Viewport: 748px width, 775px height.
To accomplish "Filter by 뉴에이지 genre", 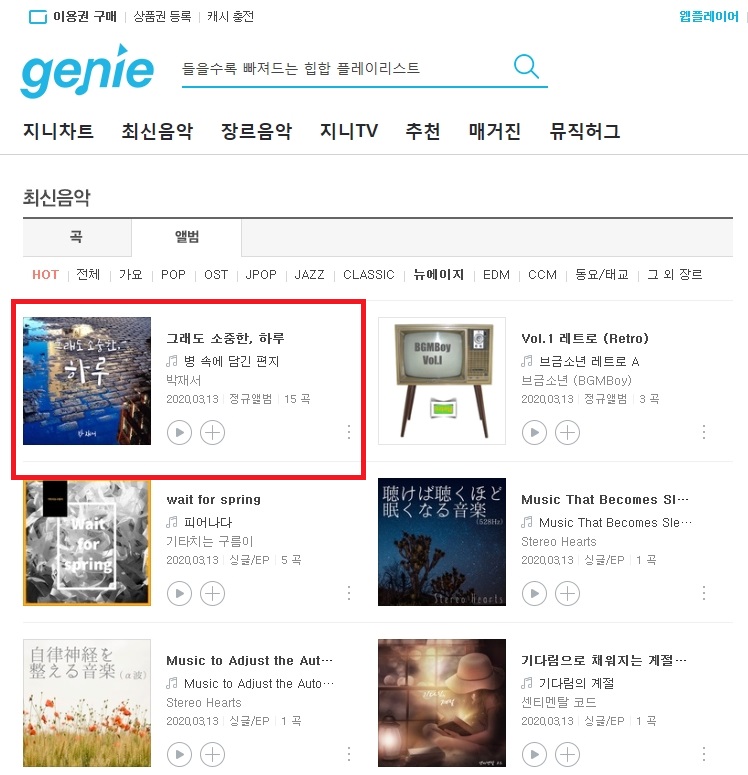I will pos(439,275).
